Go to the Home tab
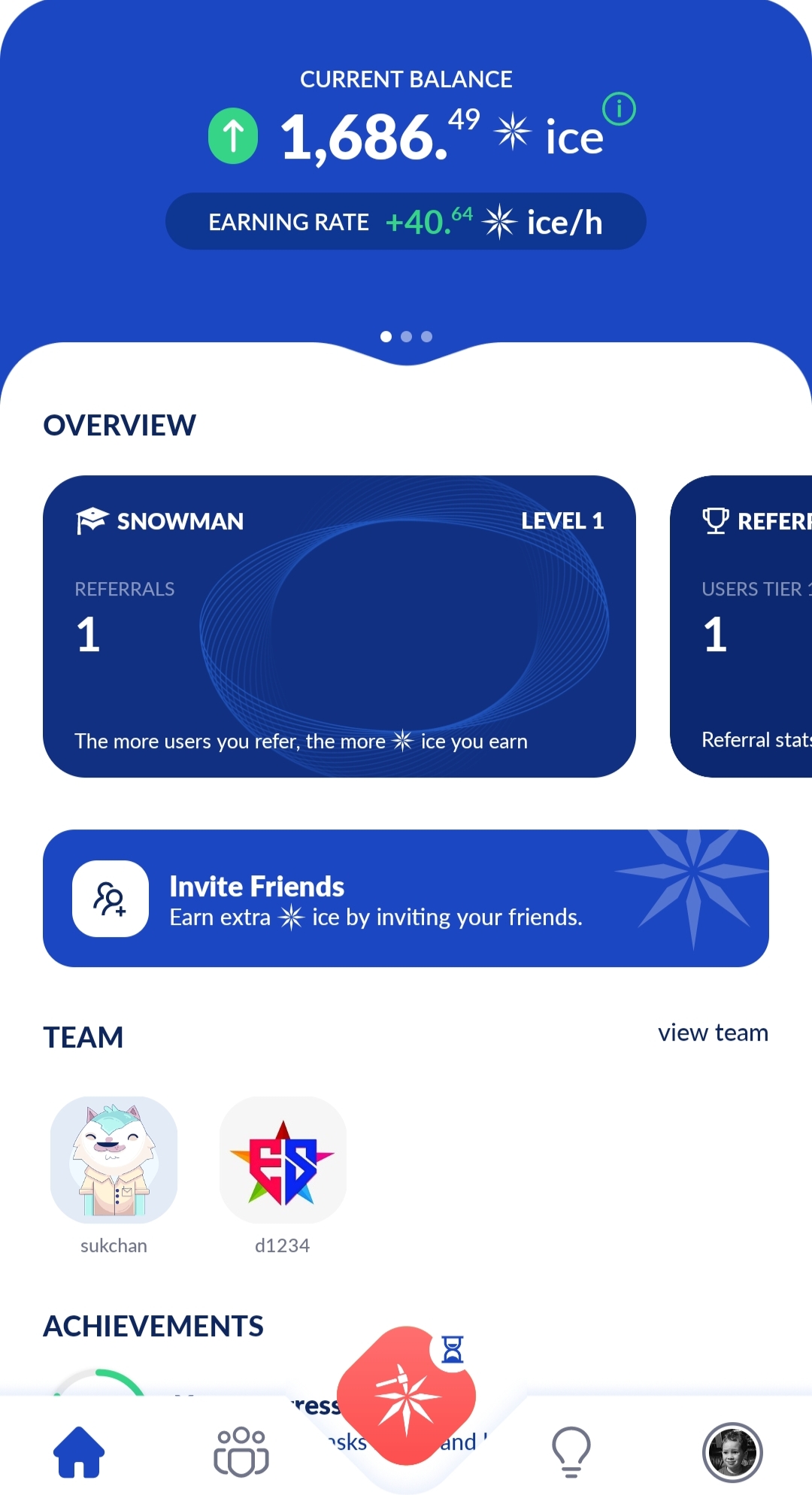The height and width of the screenshot is (1495, 812). tap(79, 1451)
